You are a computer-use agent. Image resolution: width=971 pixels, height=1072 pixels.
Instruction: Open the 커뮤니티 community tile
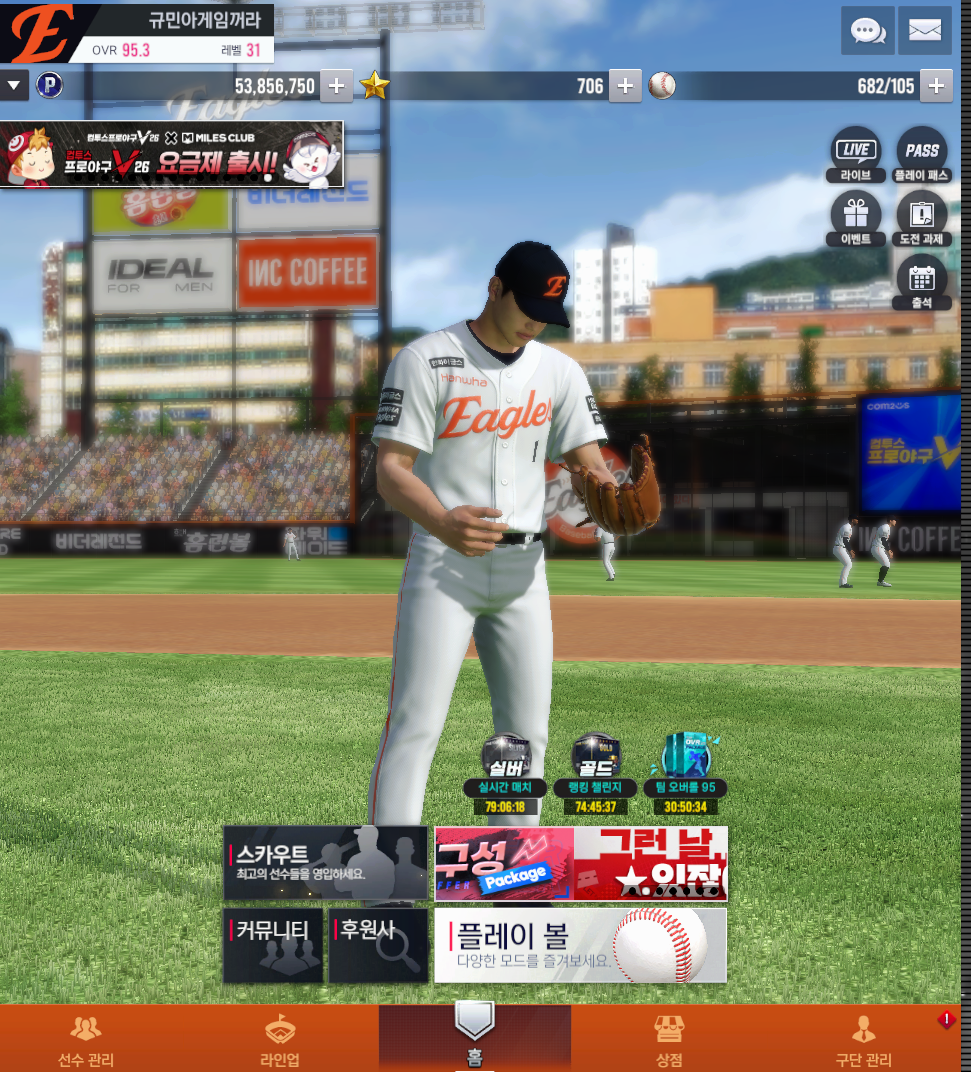[273, 946]
